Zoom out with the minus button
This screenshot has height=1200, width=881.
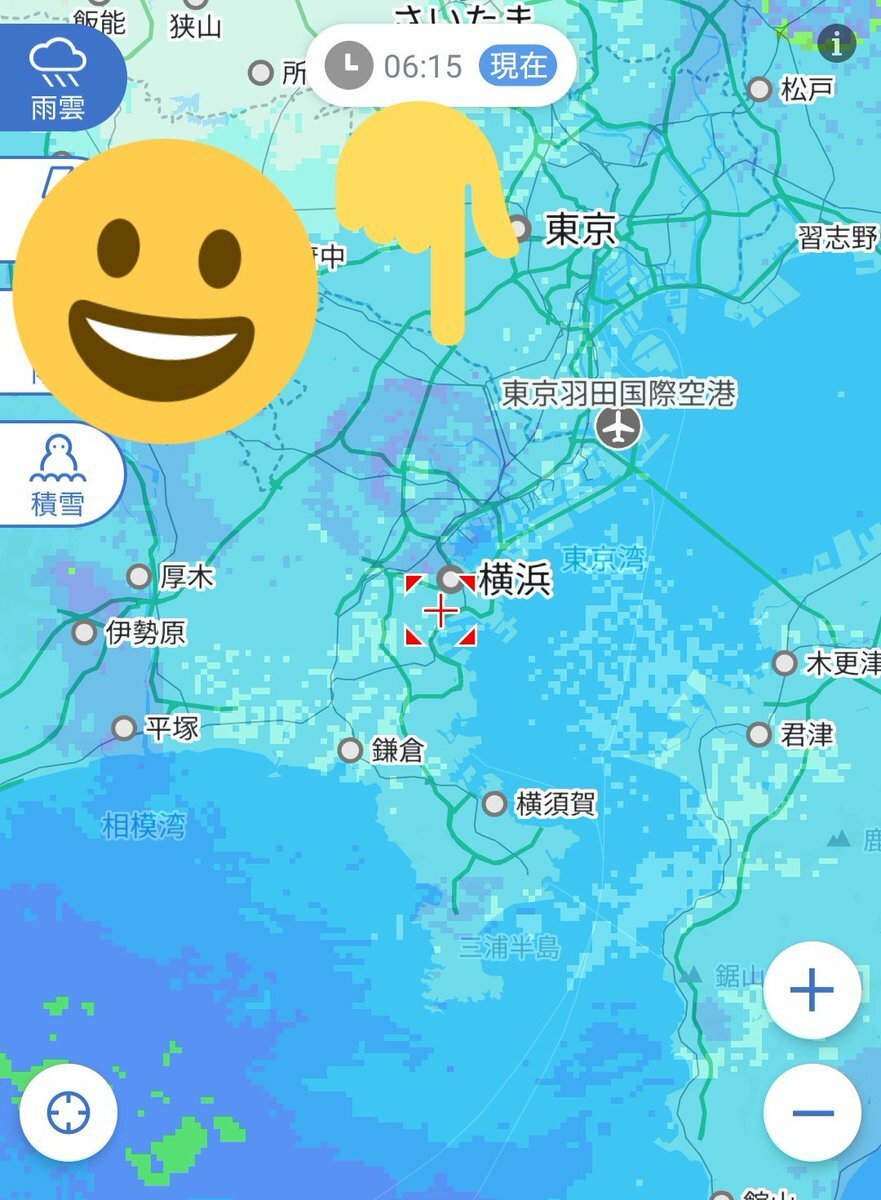coord(811,1112)
